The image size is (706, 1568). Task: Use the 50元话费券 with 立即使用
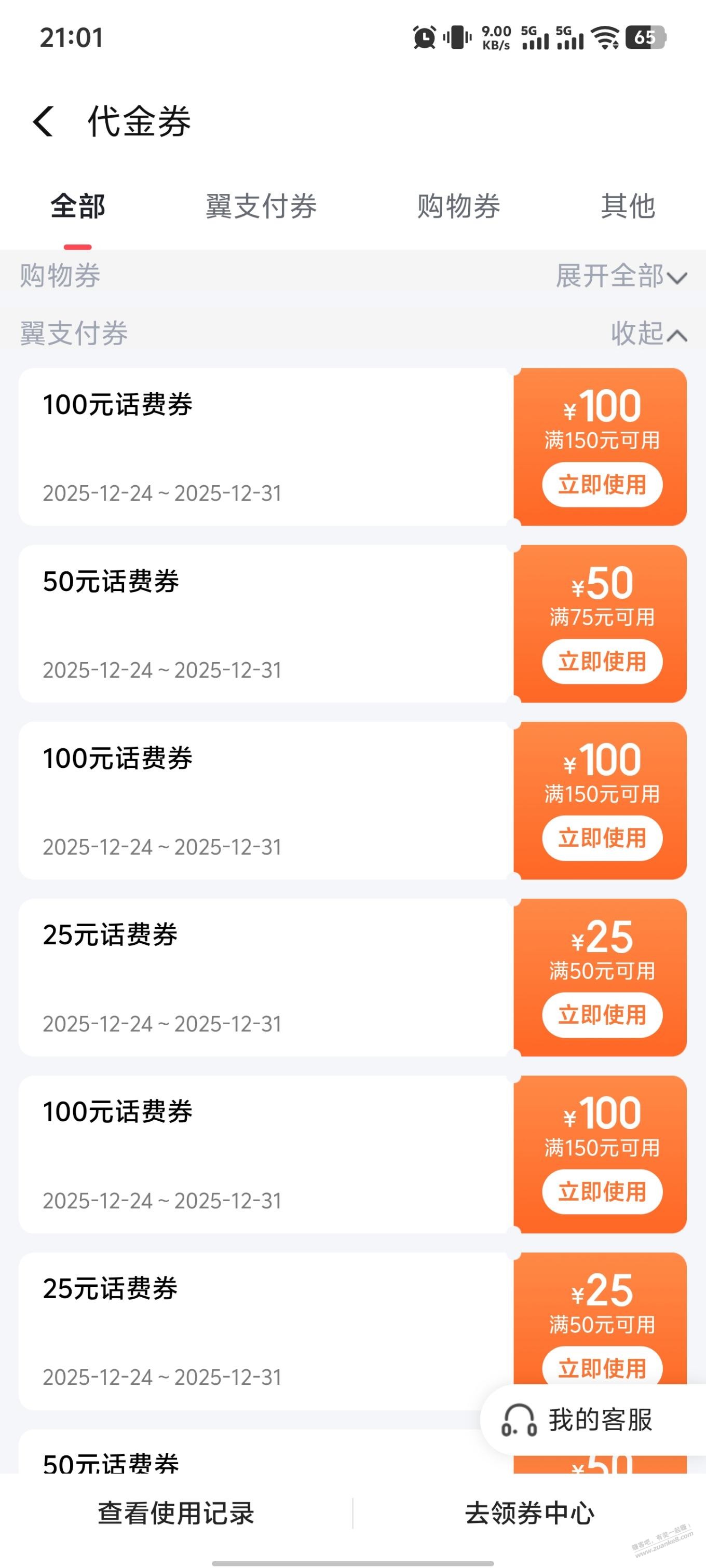point(602,662)
